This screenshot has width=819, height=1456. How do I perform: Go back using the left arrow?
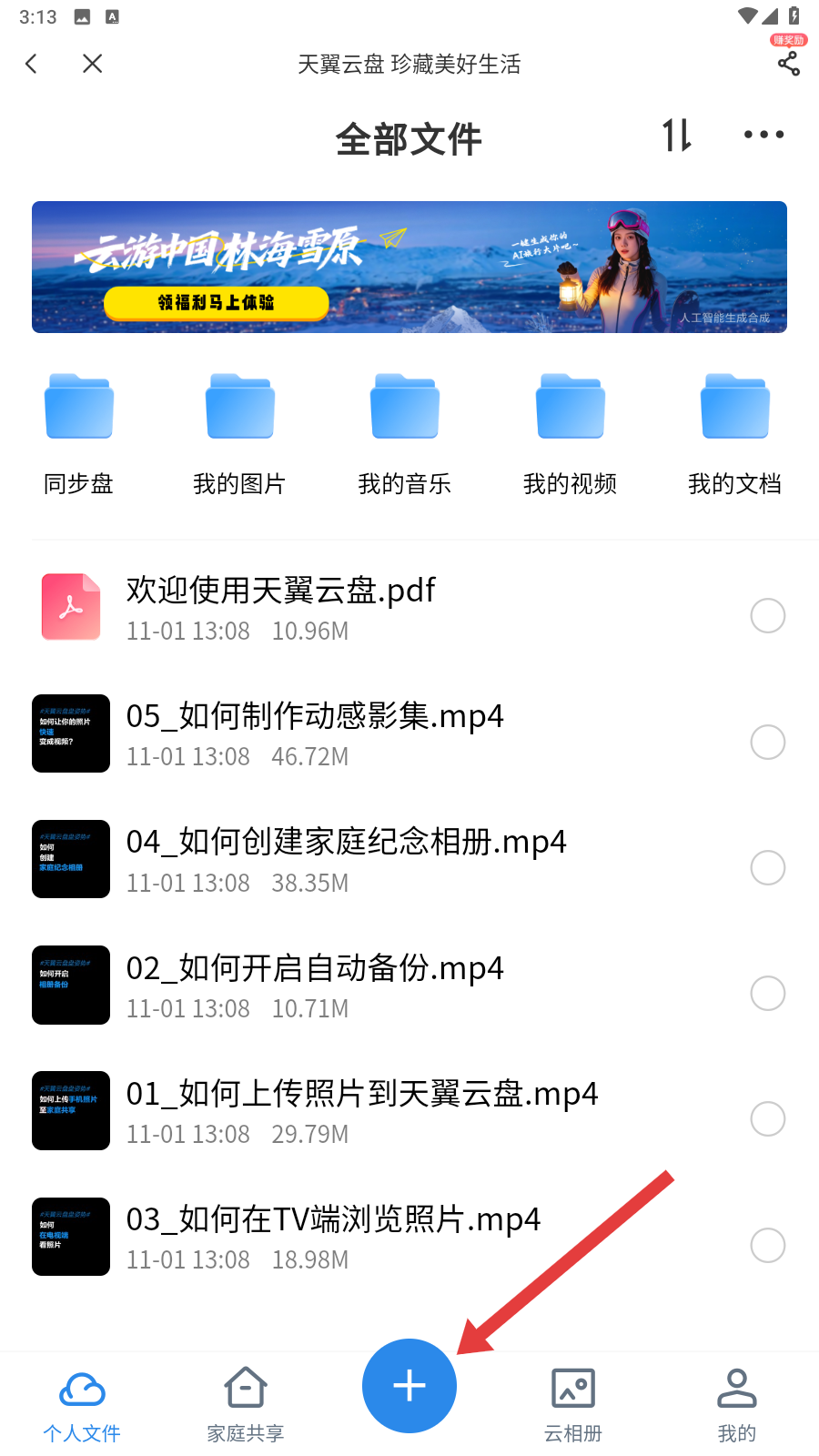[x=32, y=64]
